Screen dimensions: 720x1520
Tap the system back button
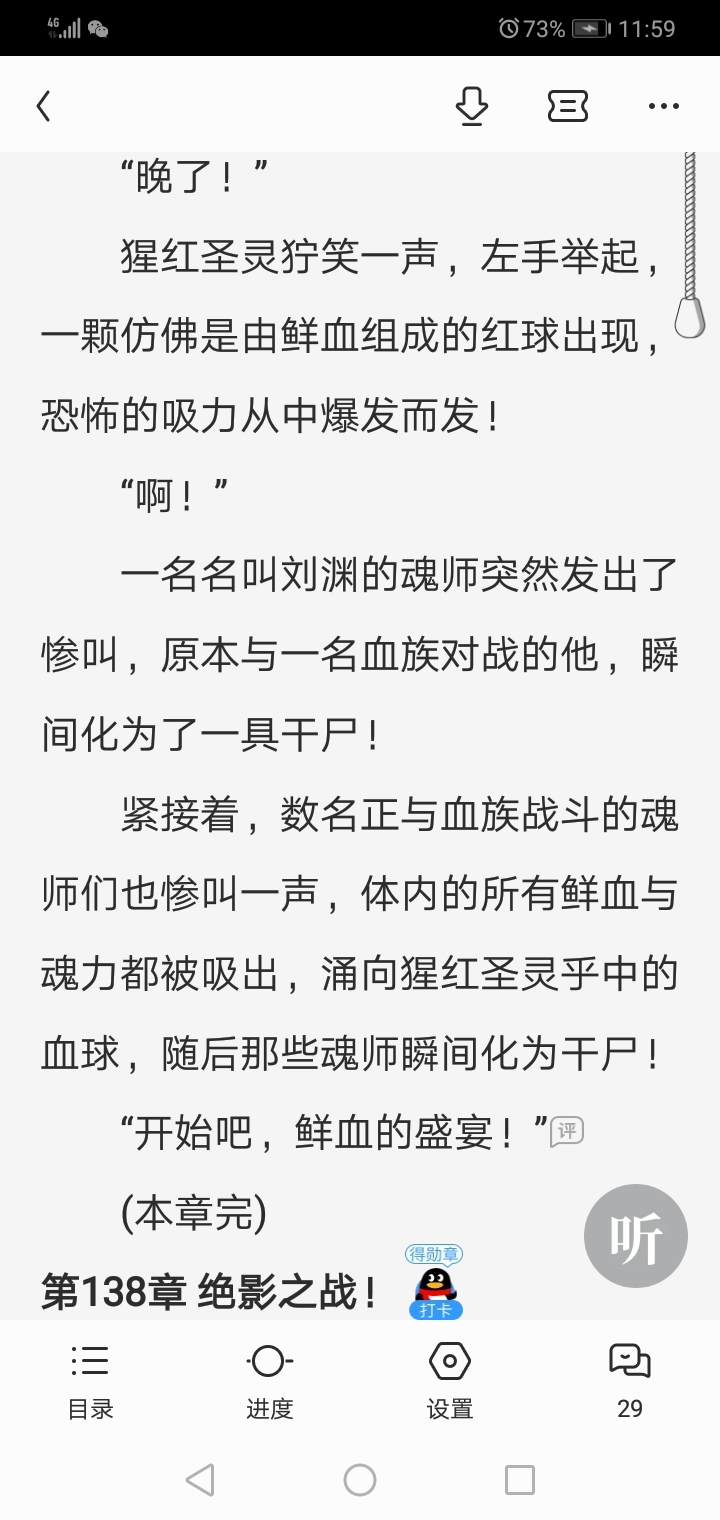click(x=200, y=1480)
